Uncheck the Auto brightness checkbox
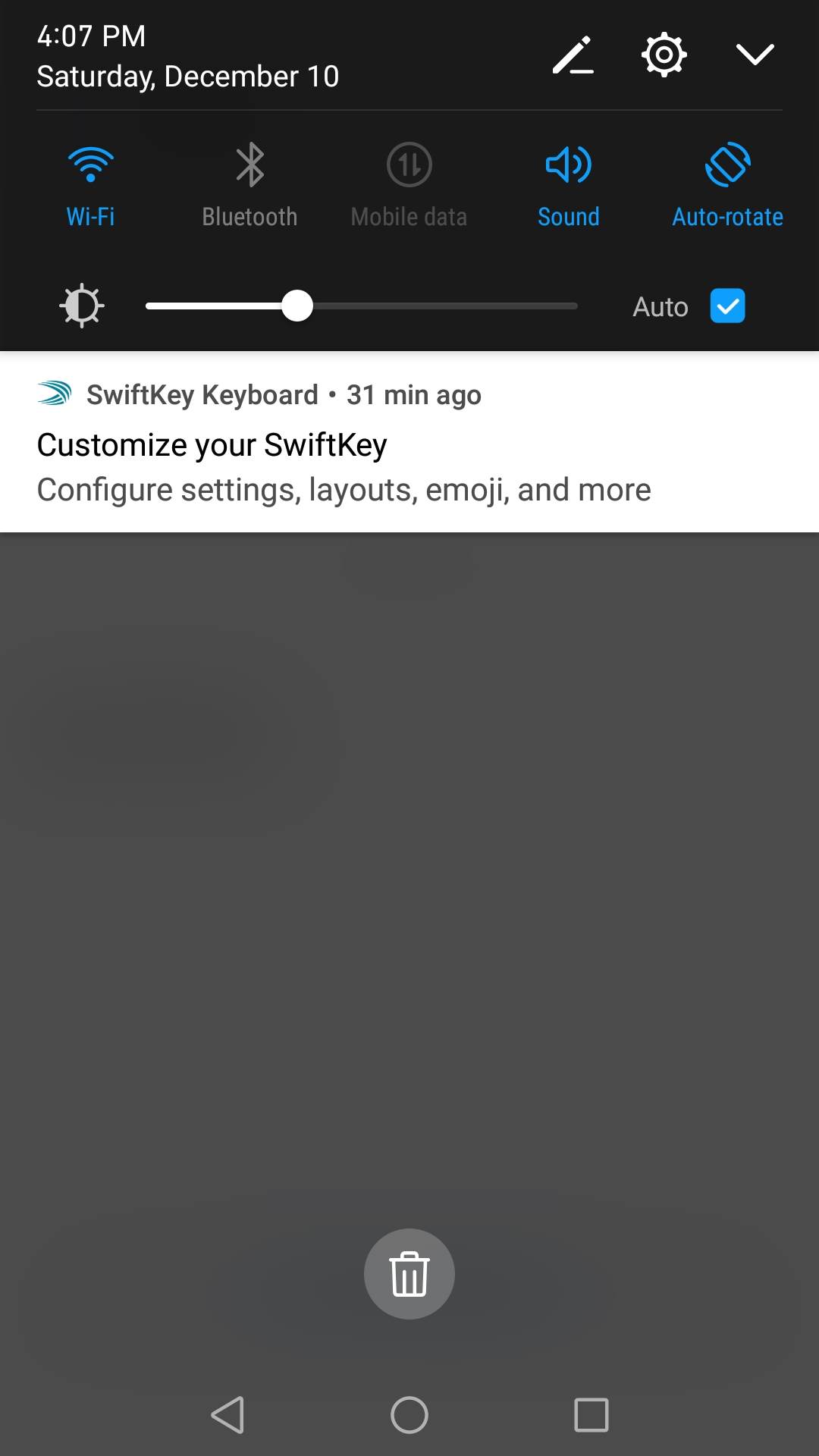The image size is (819, 1456). (727, 306)
